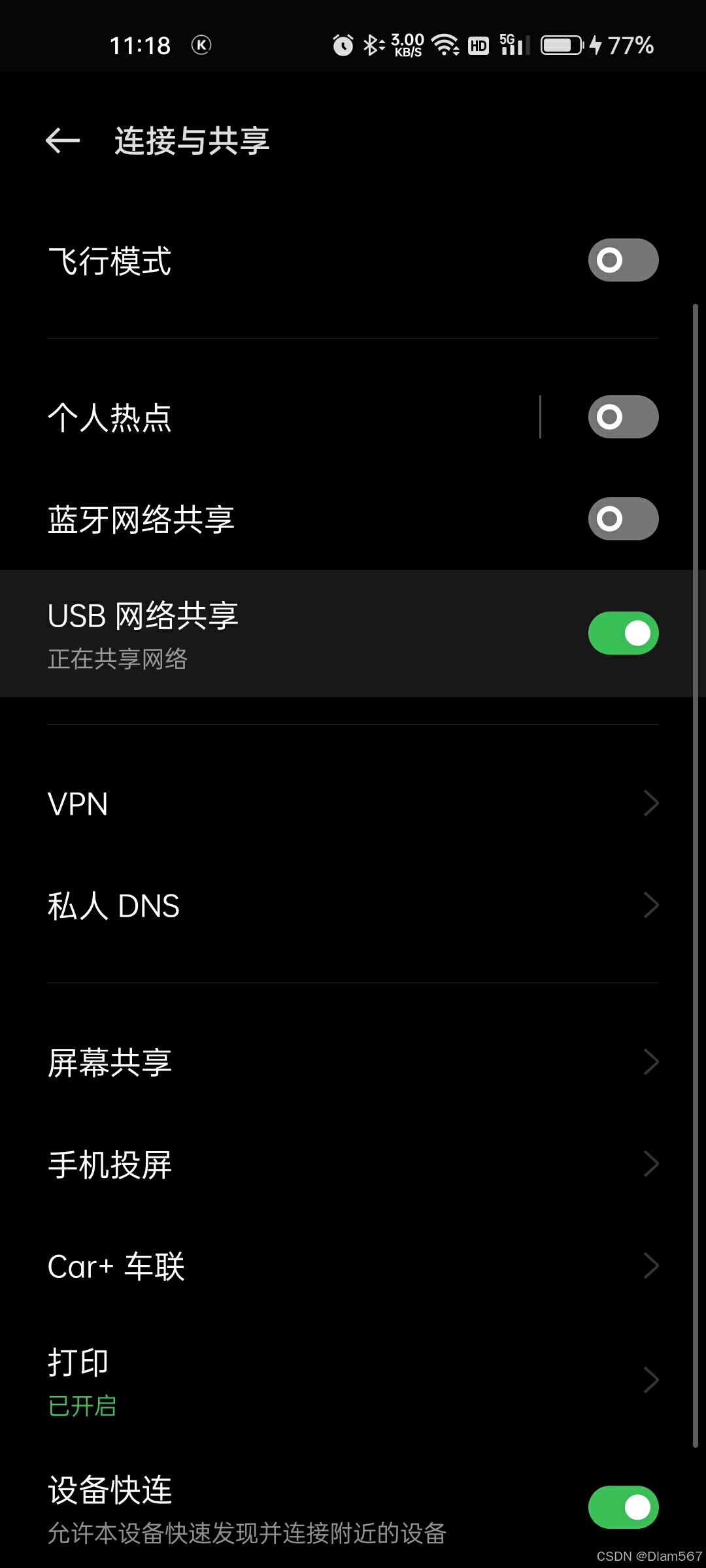
Task: Open 个人热点 settings row
Action: point(261,417)
